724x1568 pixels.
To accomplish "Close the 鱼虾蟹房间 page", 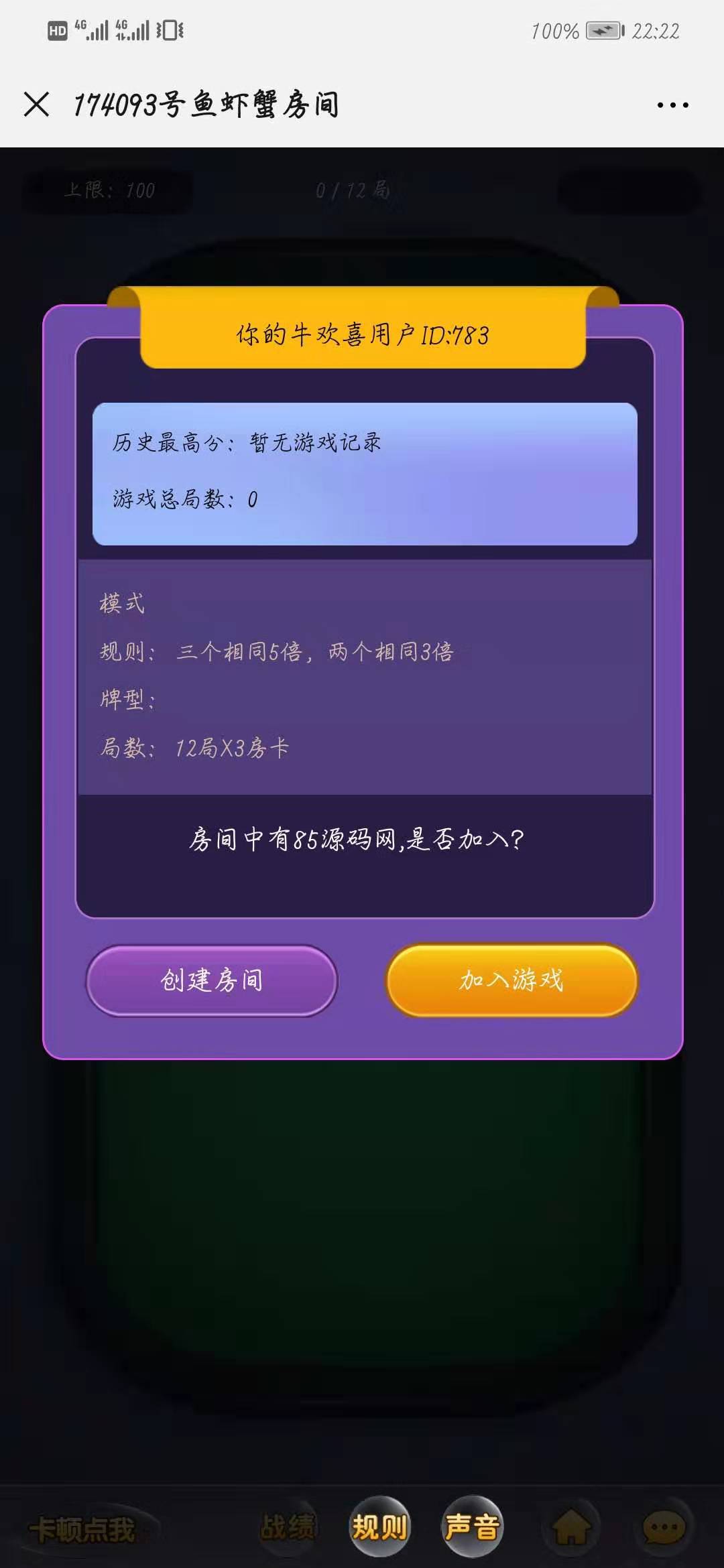I will (x=36, y=105).
